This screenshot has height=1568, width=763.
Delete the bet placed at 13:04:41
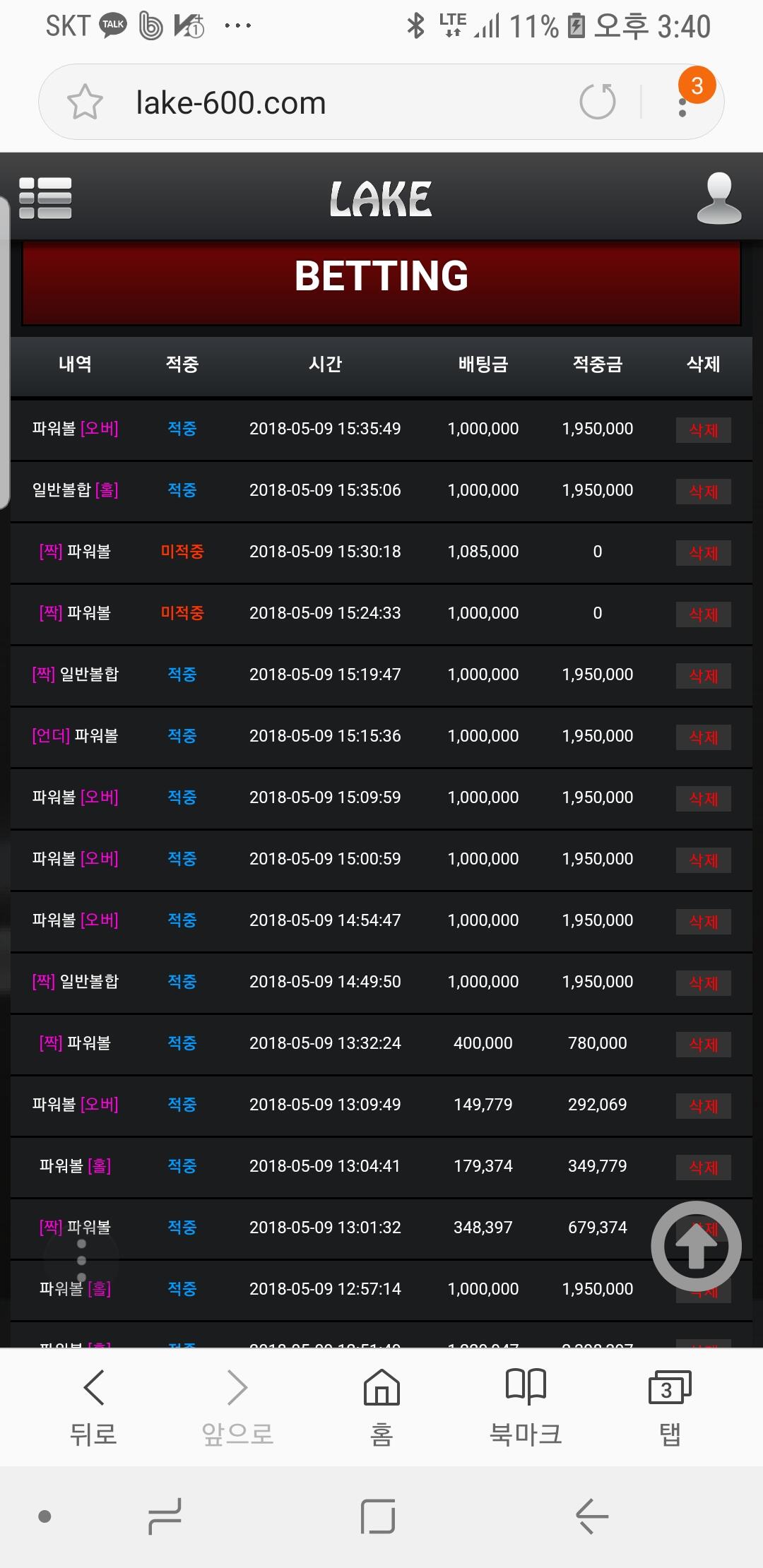pos(704,1168)
